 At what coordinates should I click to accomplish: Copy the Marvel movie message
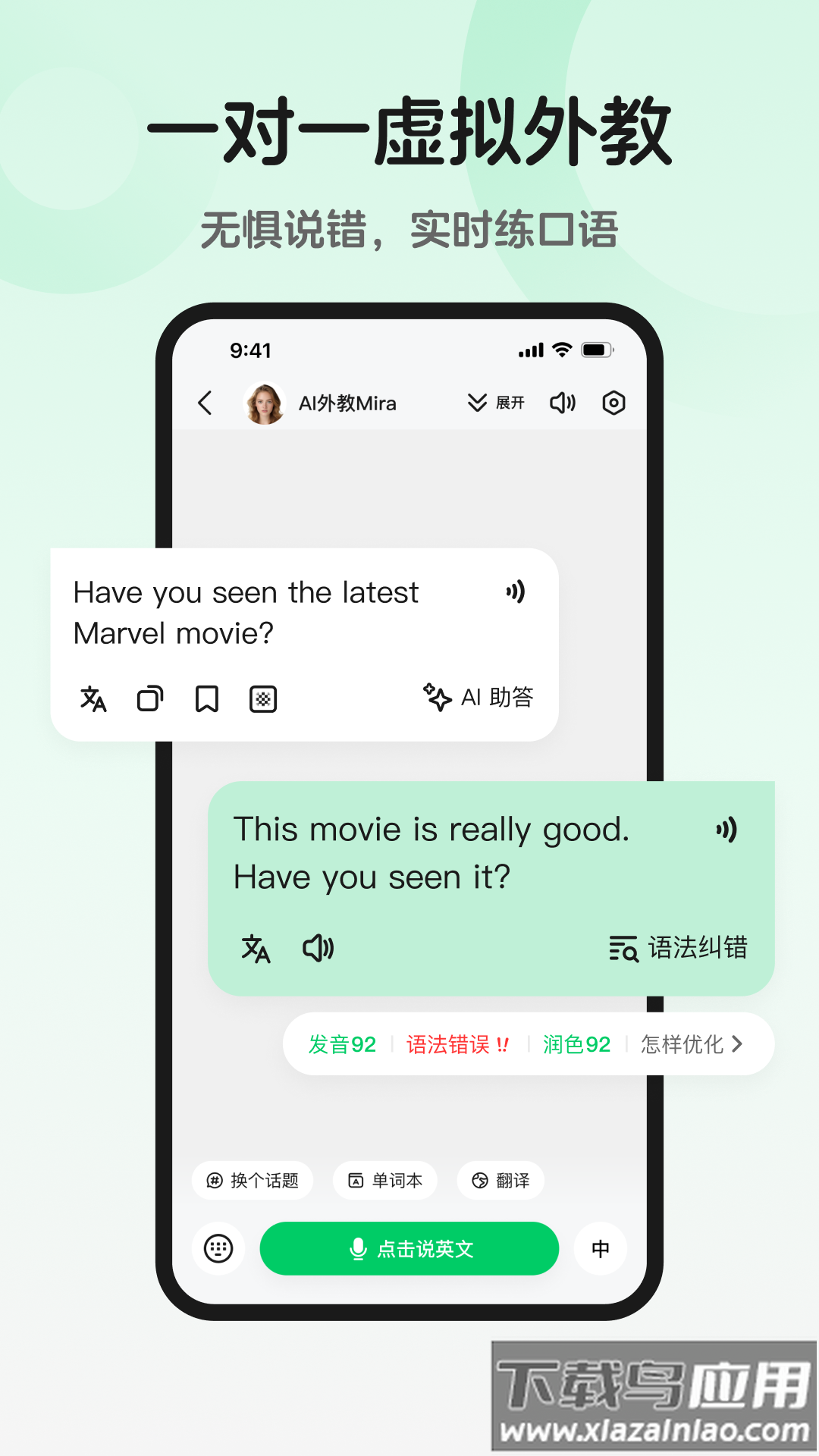pos(149,698)
